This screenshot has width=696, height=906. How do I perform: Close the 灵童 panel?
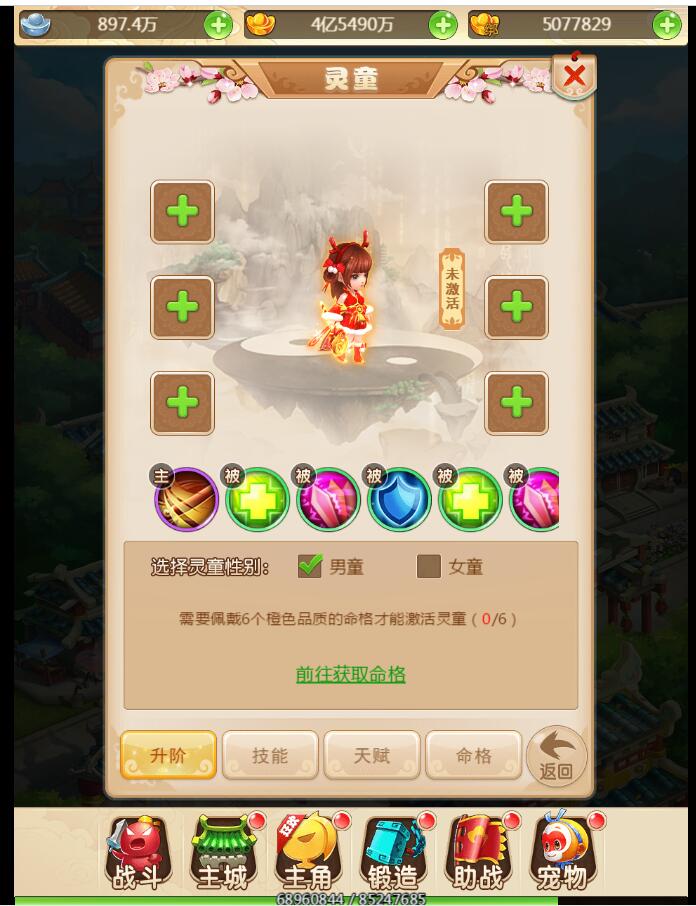point(574,75)
